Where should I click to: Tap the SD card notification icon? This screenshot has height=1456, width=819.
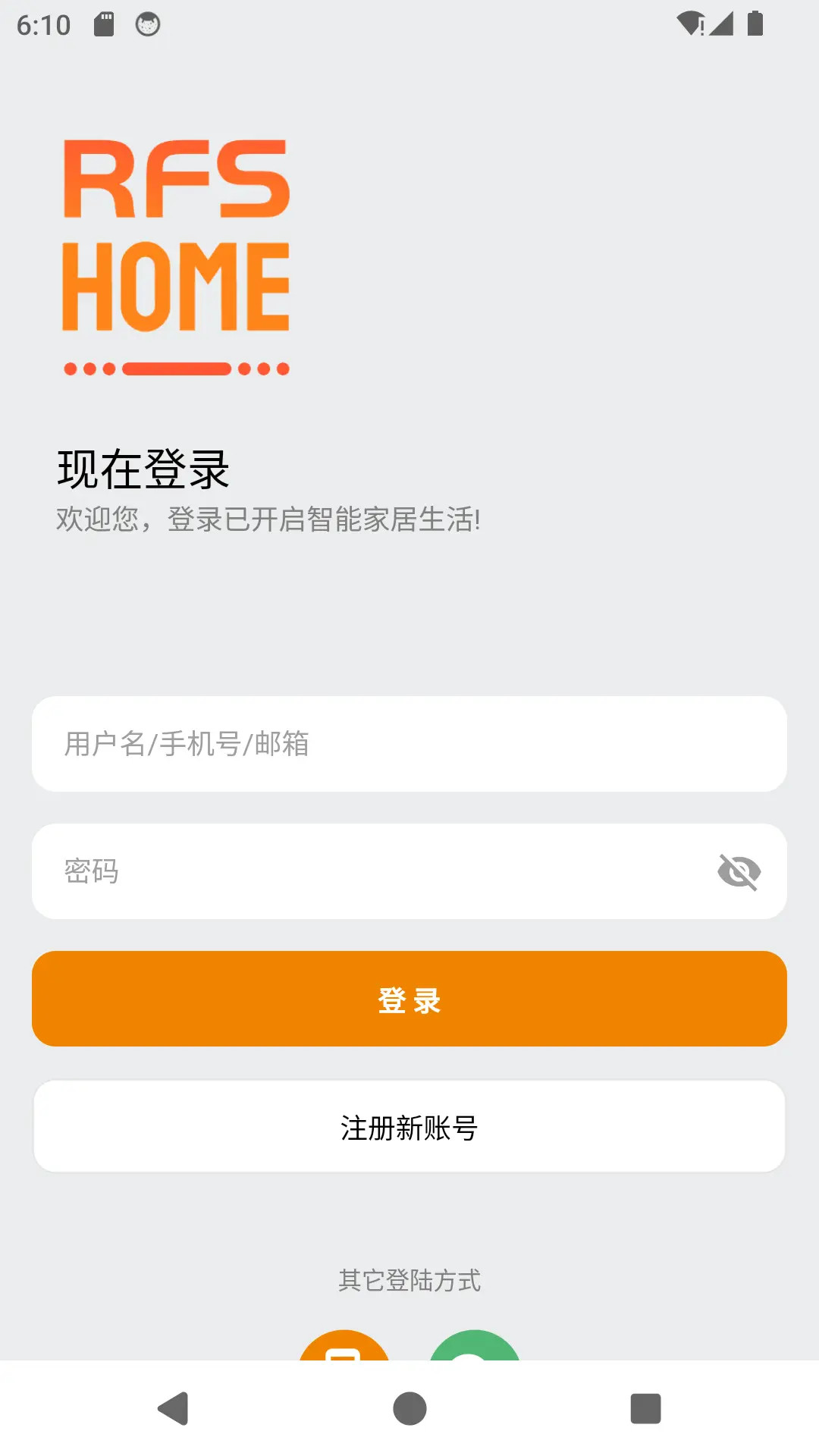(104, 25)
